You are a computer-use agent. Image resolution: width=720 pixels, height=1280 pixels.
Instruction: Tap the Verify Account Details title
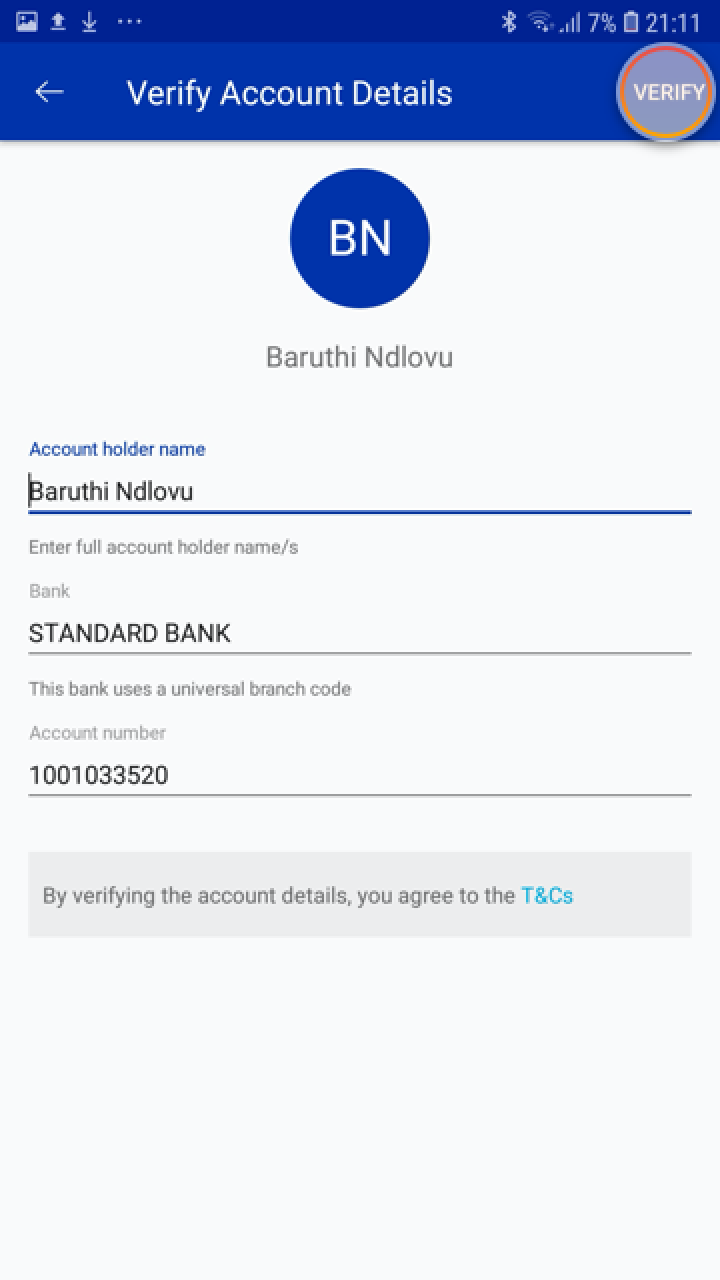coord(289,92)
